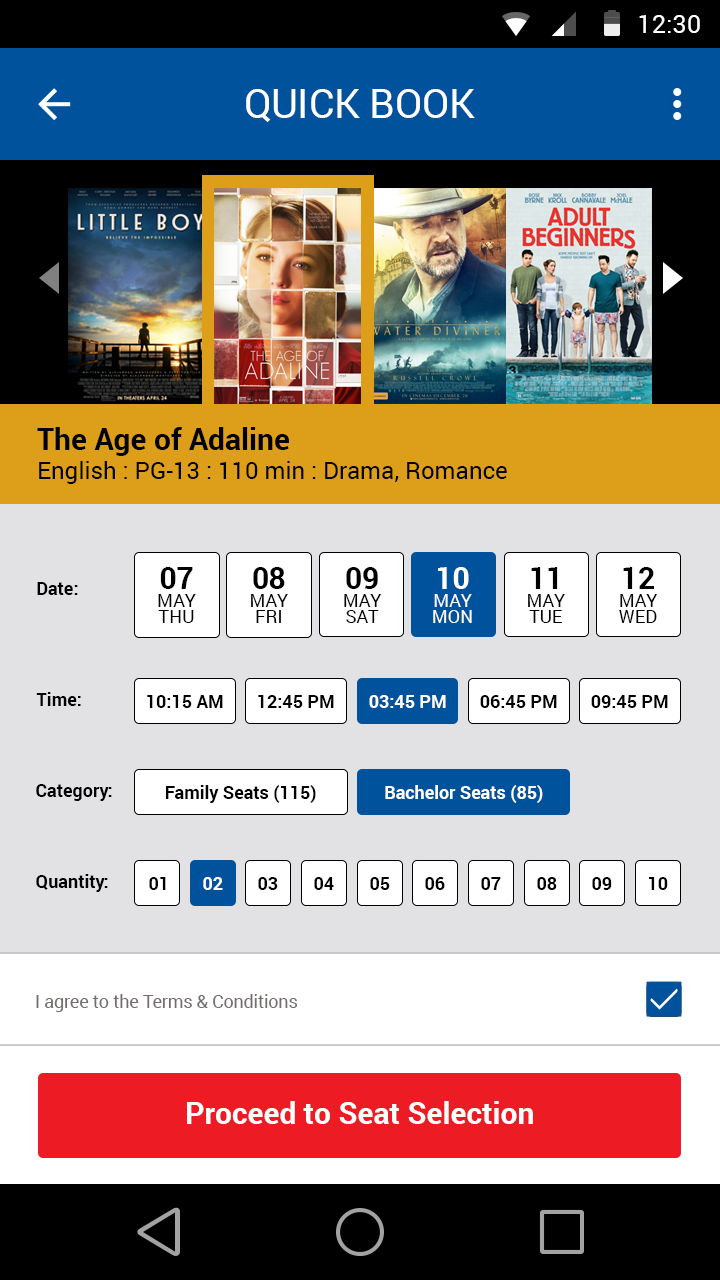Image resolution: width=720 pixels, height=1280 pixels.
Task: Choose date 09 May Sat
Action: [x=361, y=594]
